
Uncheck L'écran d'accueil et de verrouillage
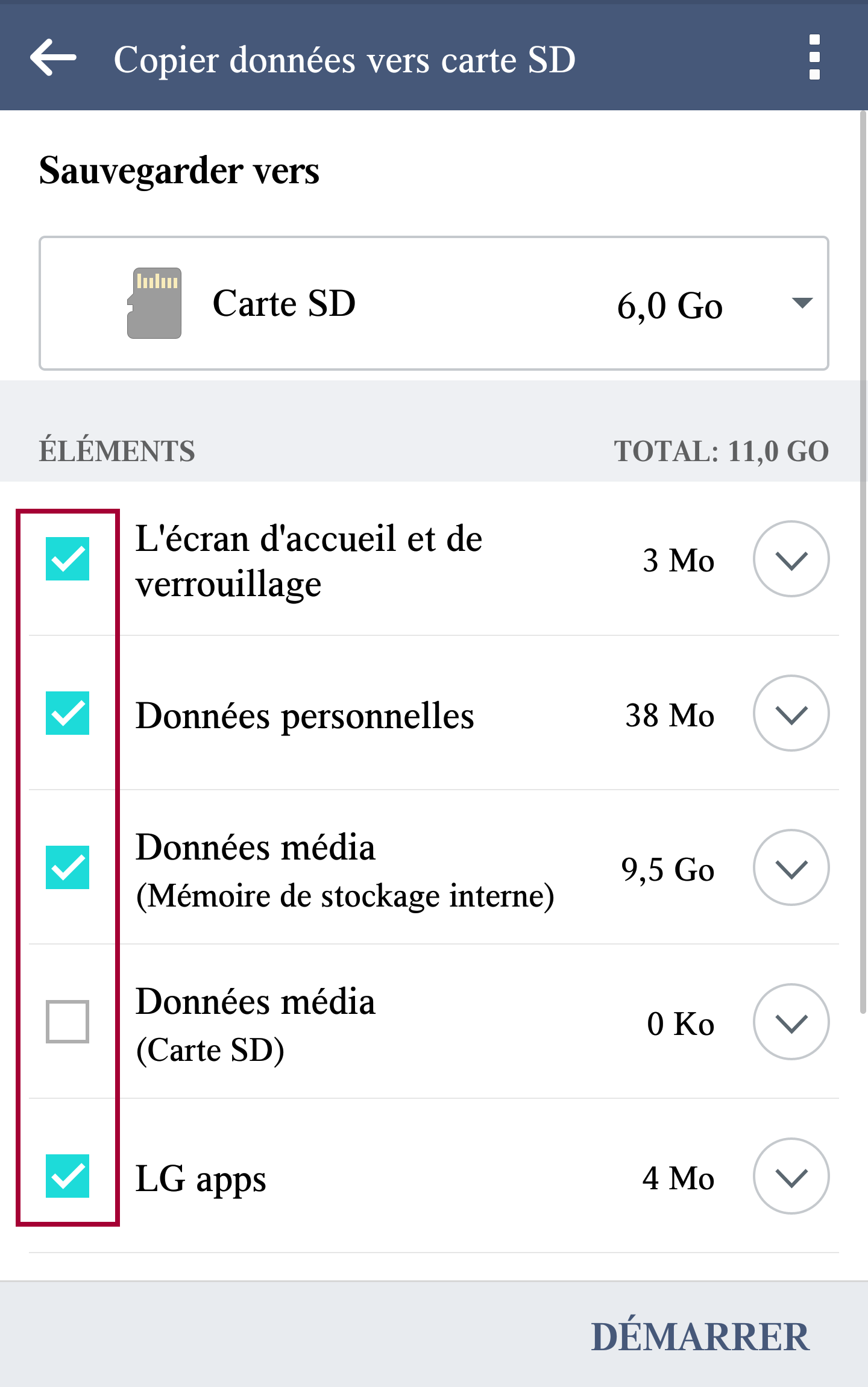click(x=66, y=559)
